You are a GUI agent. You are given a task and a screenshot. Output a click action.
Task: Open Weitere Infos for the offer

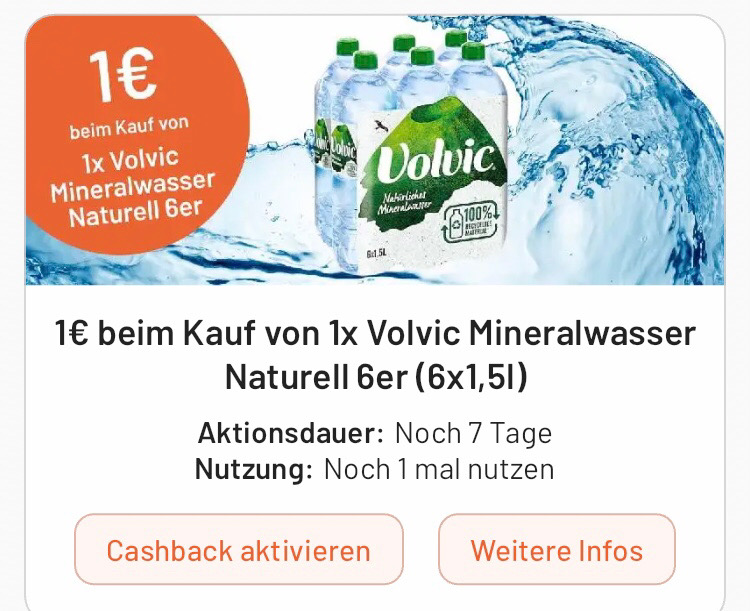point(556,550)
